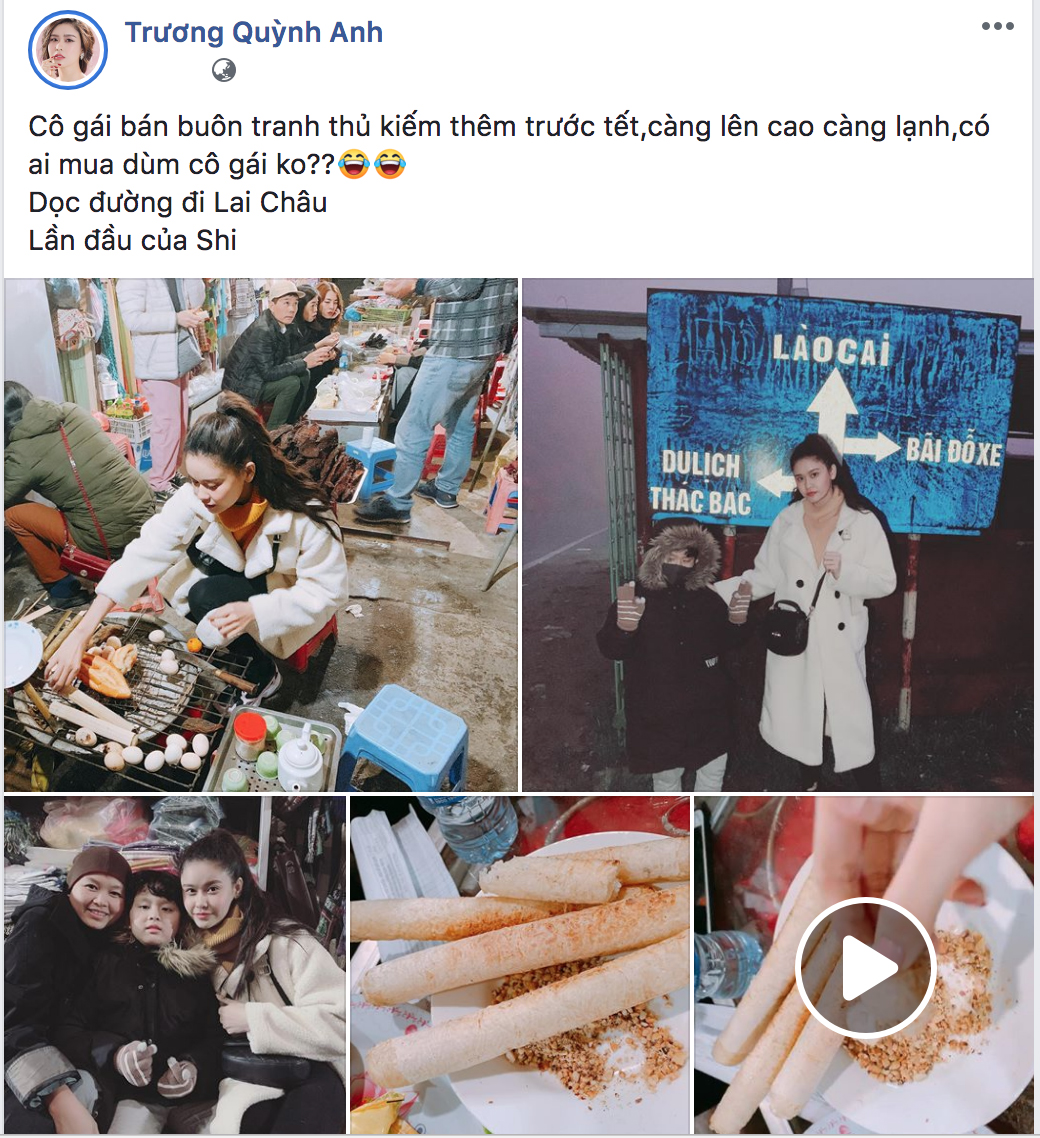This screenshot has height=1138, width=1040.
Task: Open the post's three-dot options menu
Action: point(997,27)
